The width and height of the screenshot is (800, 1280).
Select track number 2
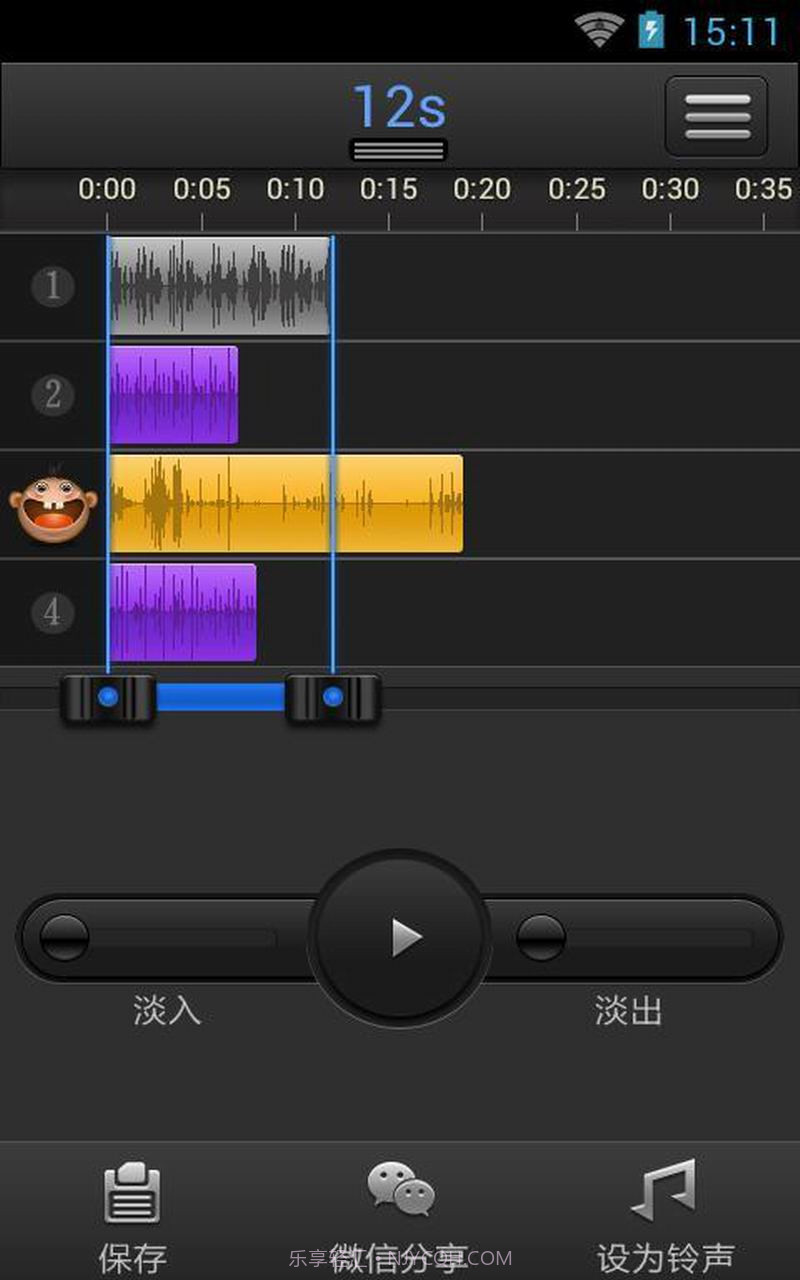[x=52, y=396]
